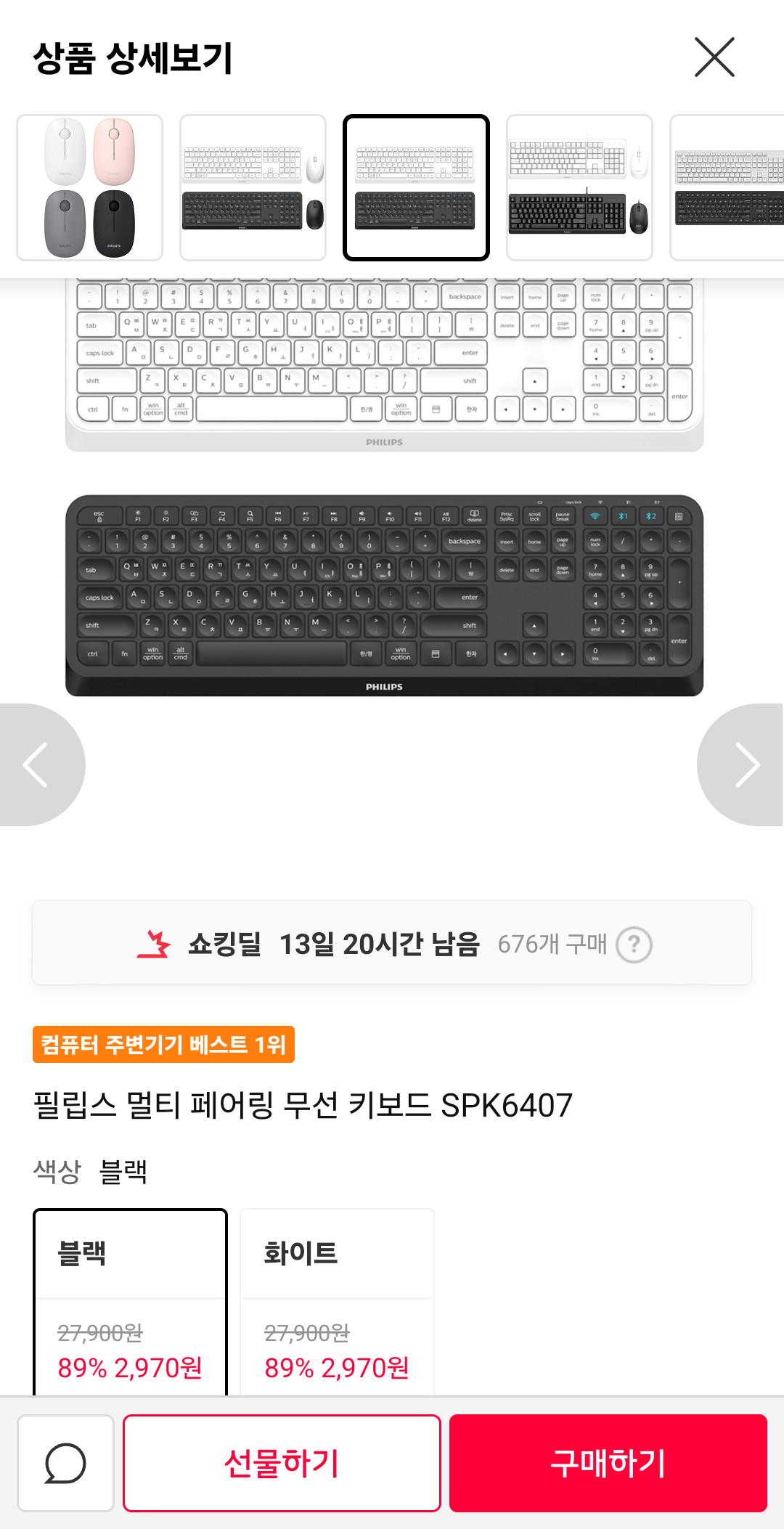Viewport: 784px width, 1529px height.
Task: Open the four-mice thumbnail image
Action: 90,187
